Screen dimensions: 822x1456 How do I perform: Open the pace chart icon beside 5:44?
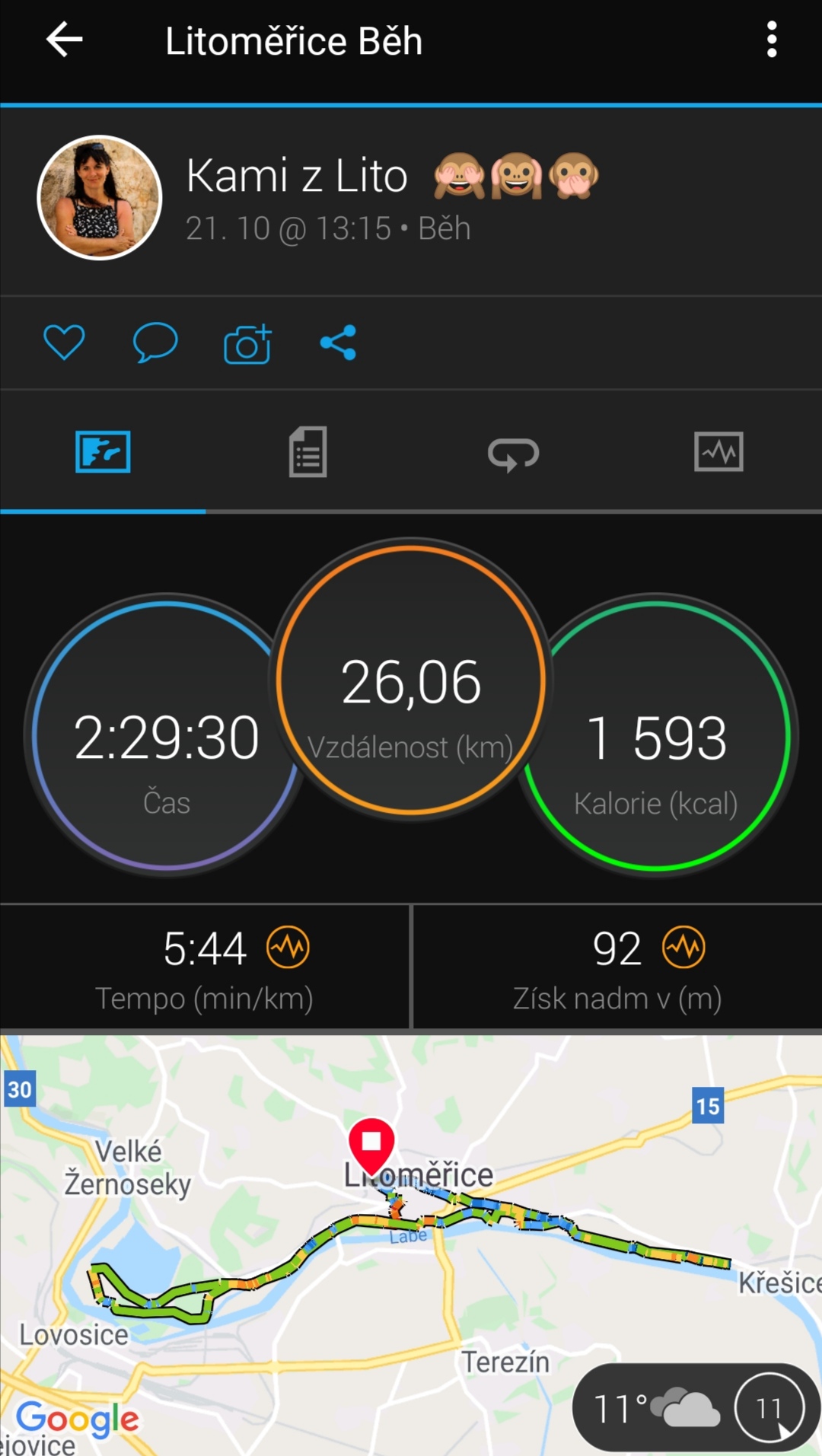click(288, 948)
